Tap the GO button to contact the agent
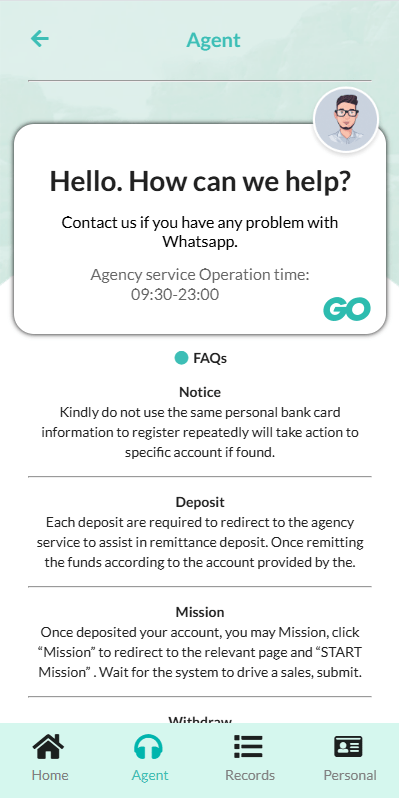The height and width of the screenshot is (798, 399). tap(347, 309)
